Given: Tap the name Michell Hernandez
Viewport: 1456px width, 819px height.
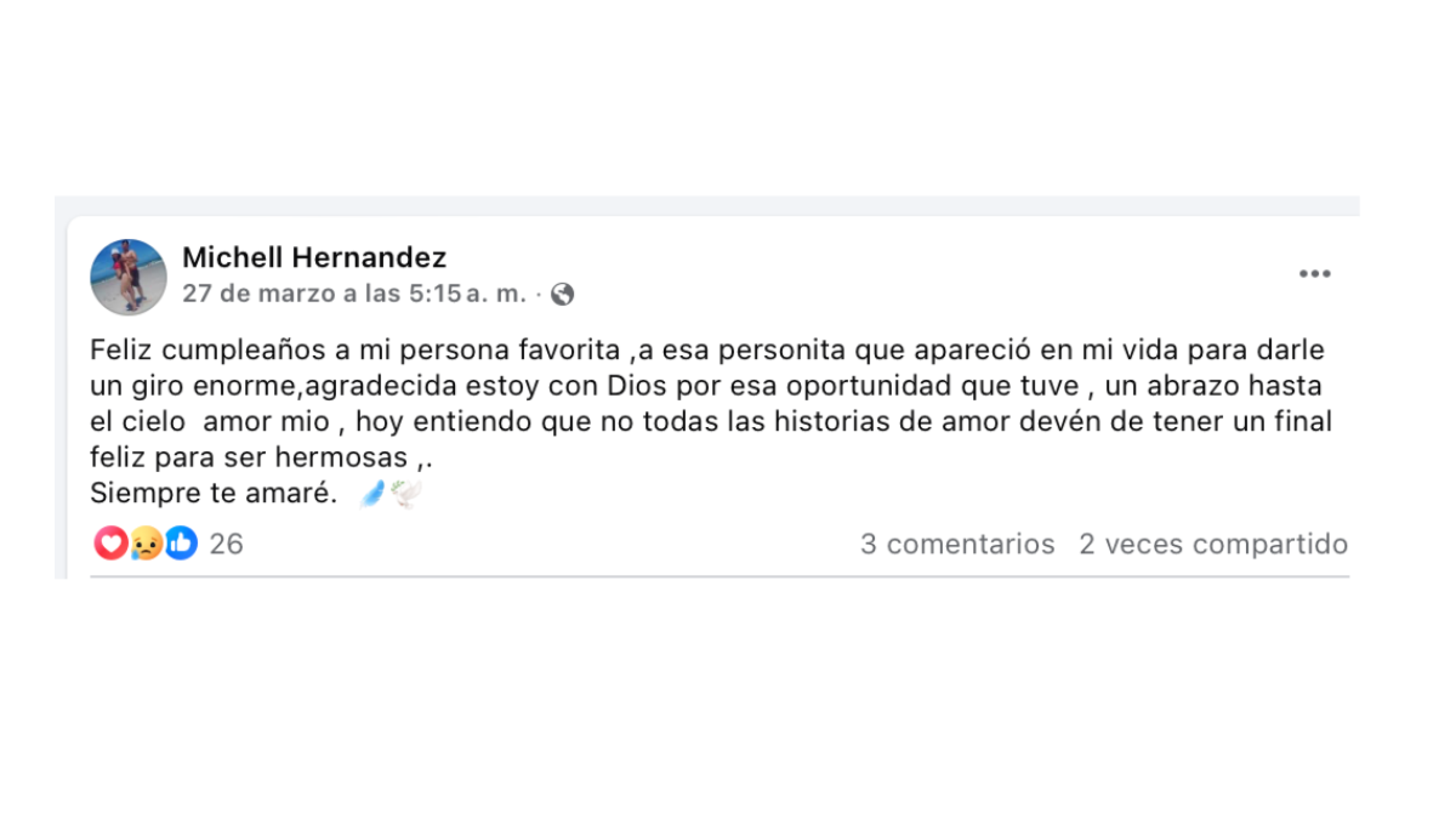Looking at the screenshot, I should [x=314, y=258].
